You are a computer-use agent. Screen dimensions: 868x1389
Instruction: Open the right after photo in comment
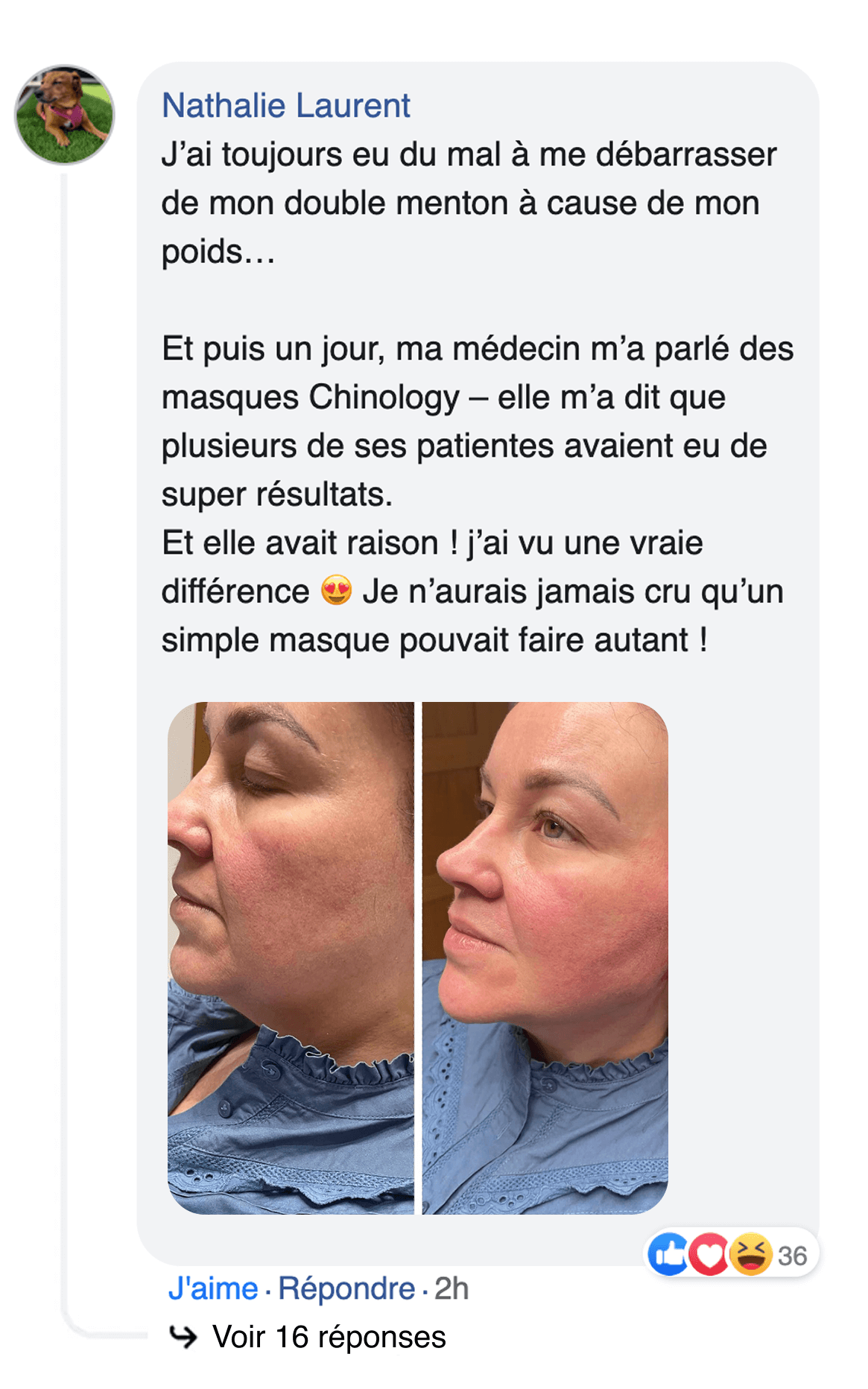[545, 957]
